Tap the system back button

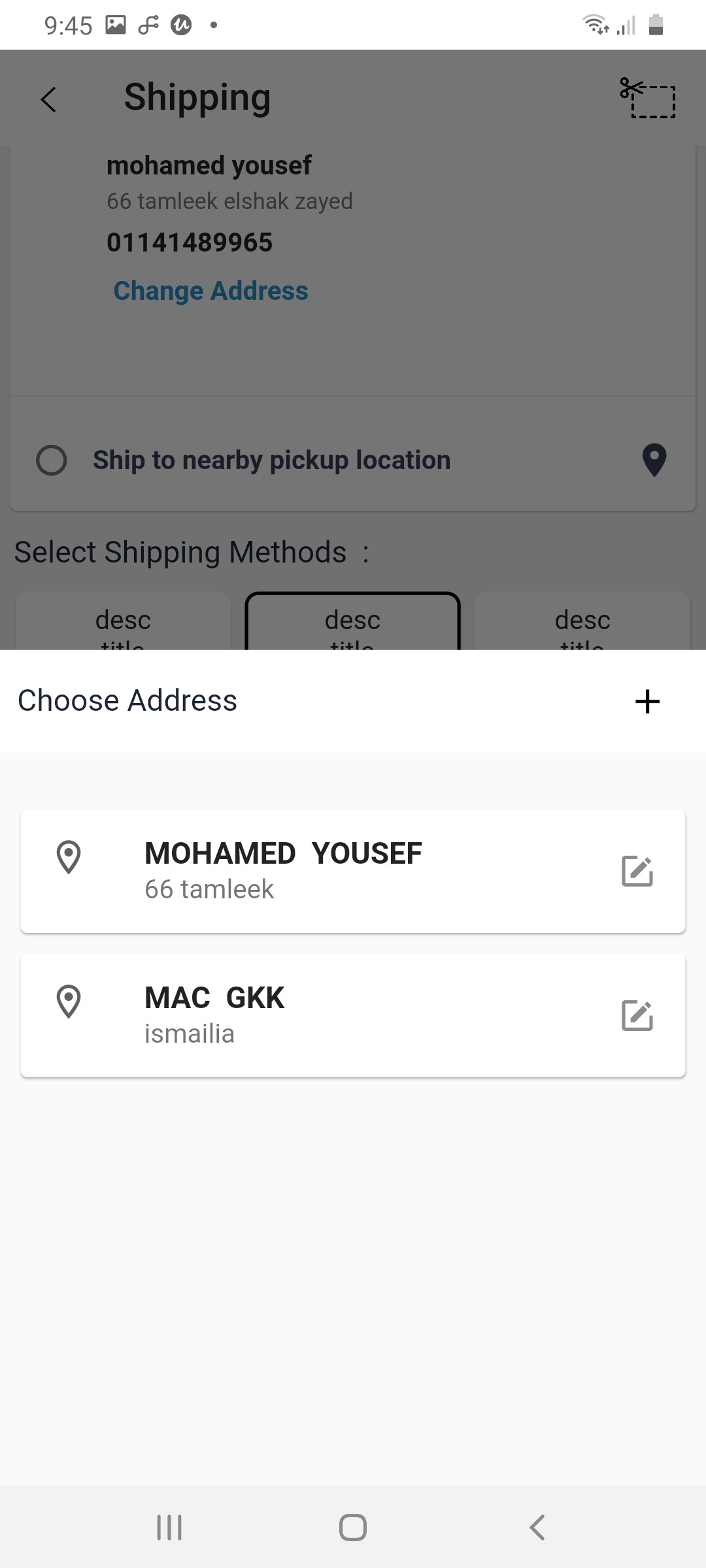(x=537, y=1527)
